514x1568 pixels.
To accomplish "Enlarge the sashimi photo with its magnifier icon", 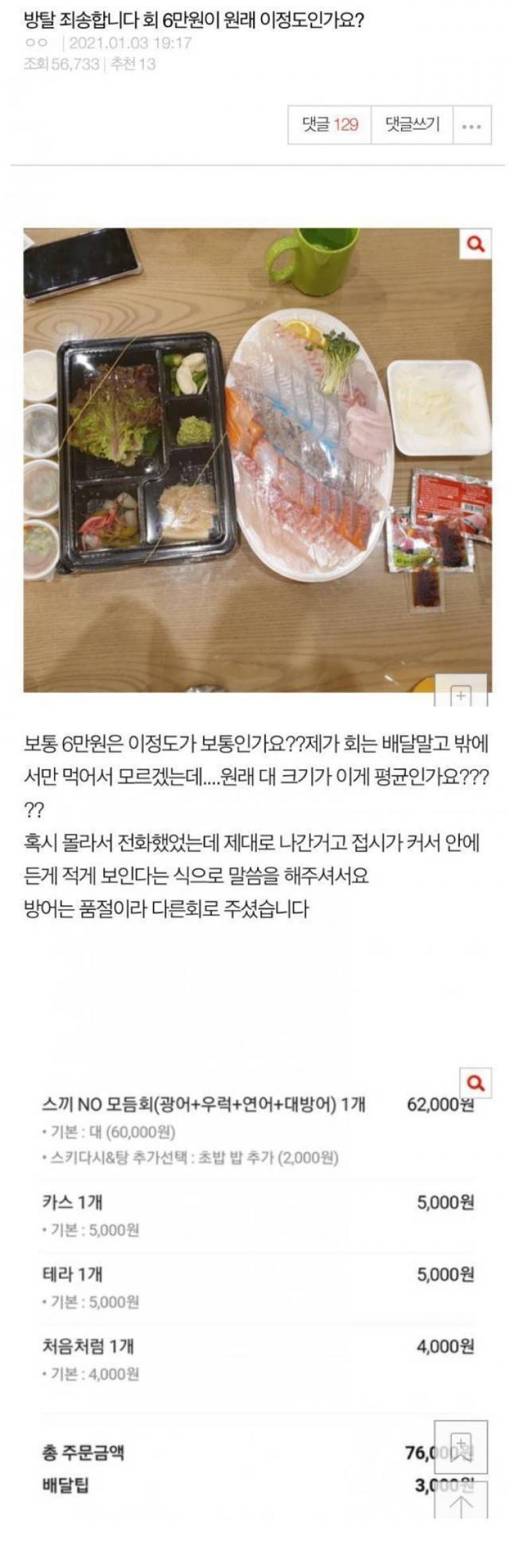I will (475, 244).
